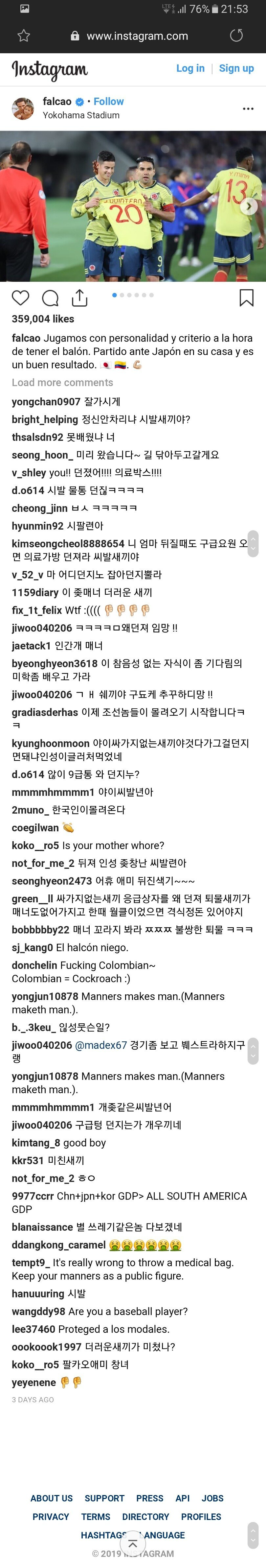Screen dimensions: 266x1568
Task: Open the falcao profile avatar
Action: tap(23, 108)
